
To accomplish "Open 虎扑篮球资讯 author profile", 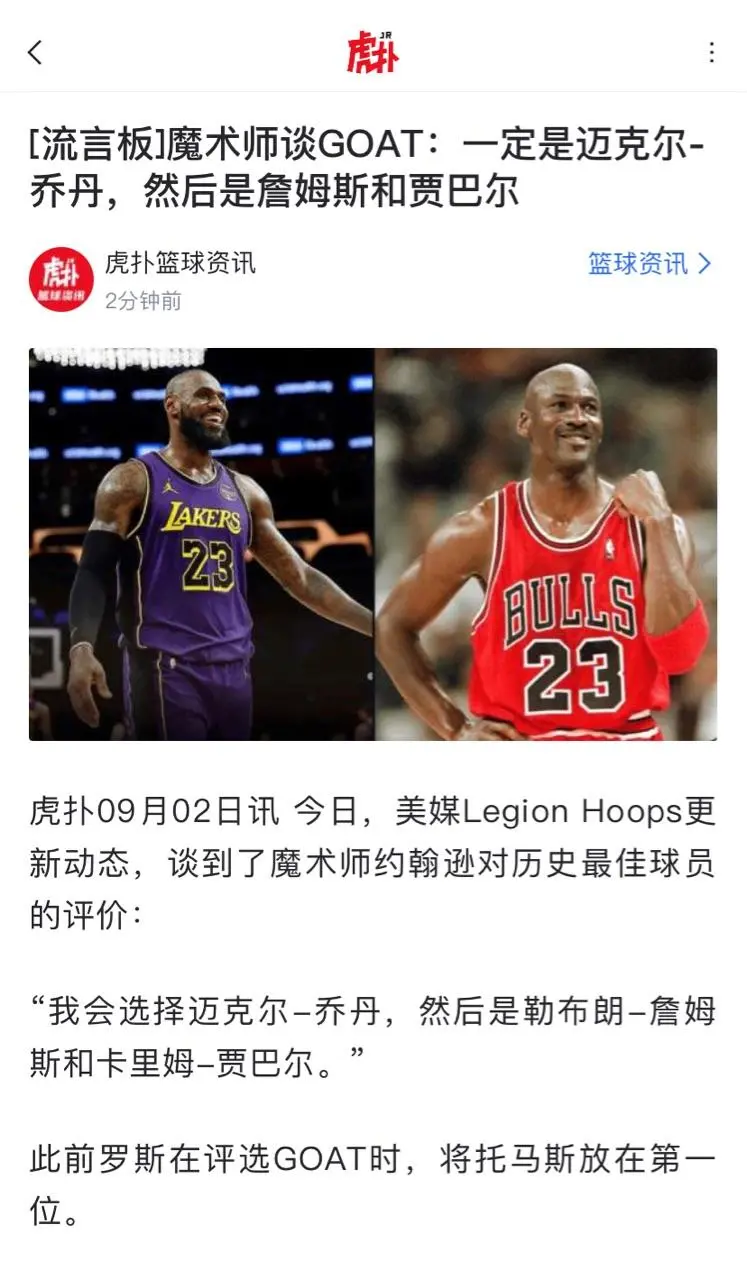I will click(180, 263).
